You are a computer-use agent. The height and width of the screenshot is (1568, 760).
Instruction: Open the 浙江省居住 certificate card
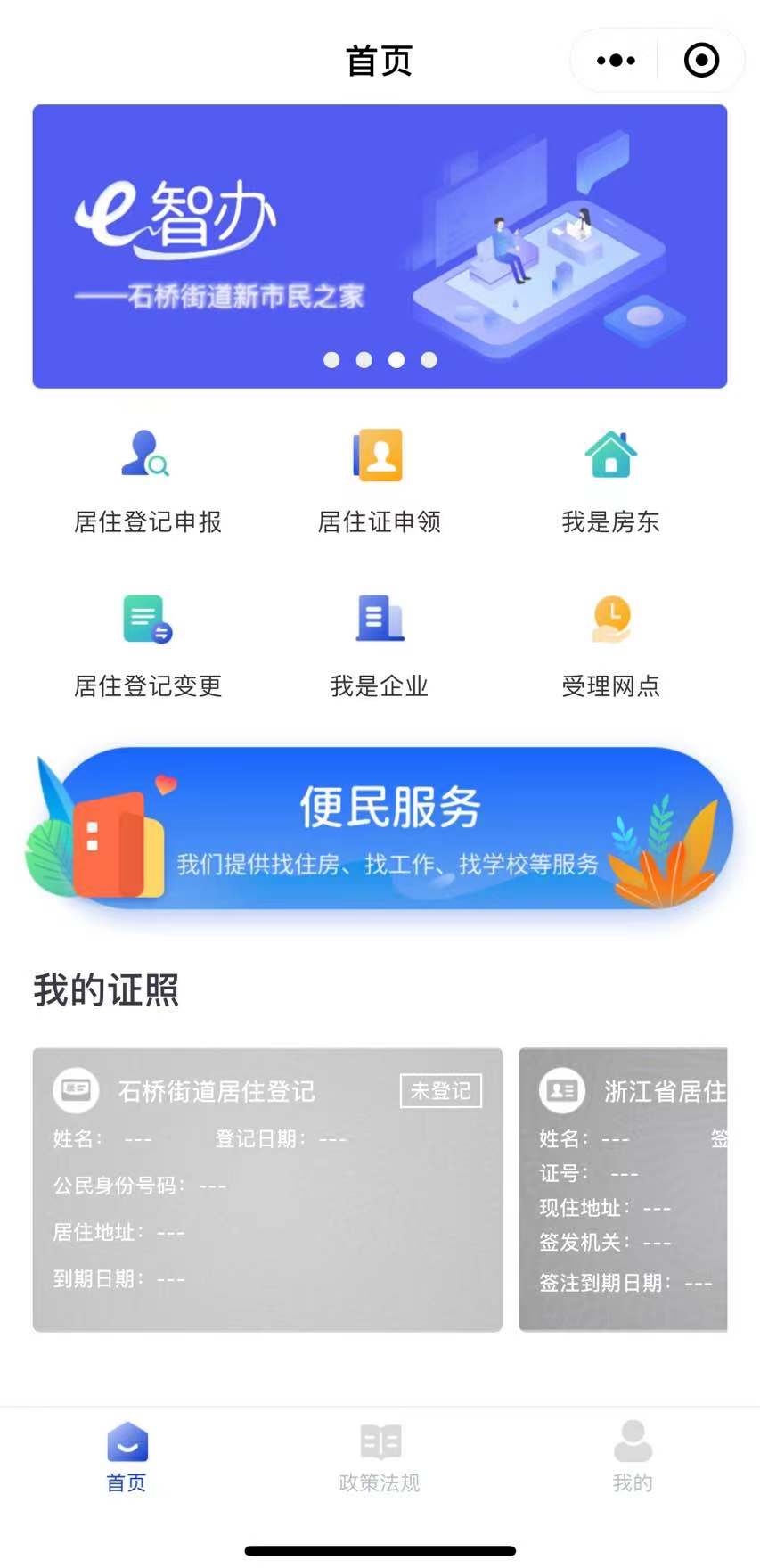[x=623, y=1189]
